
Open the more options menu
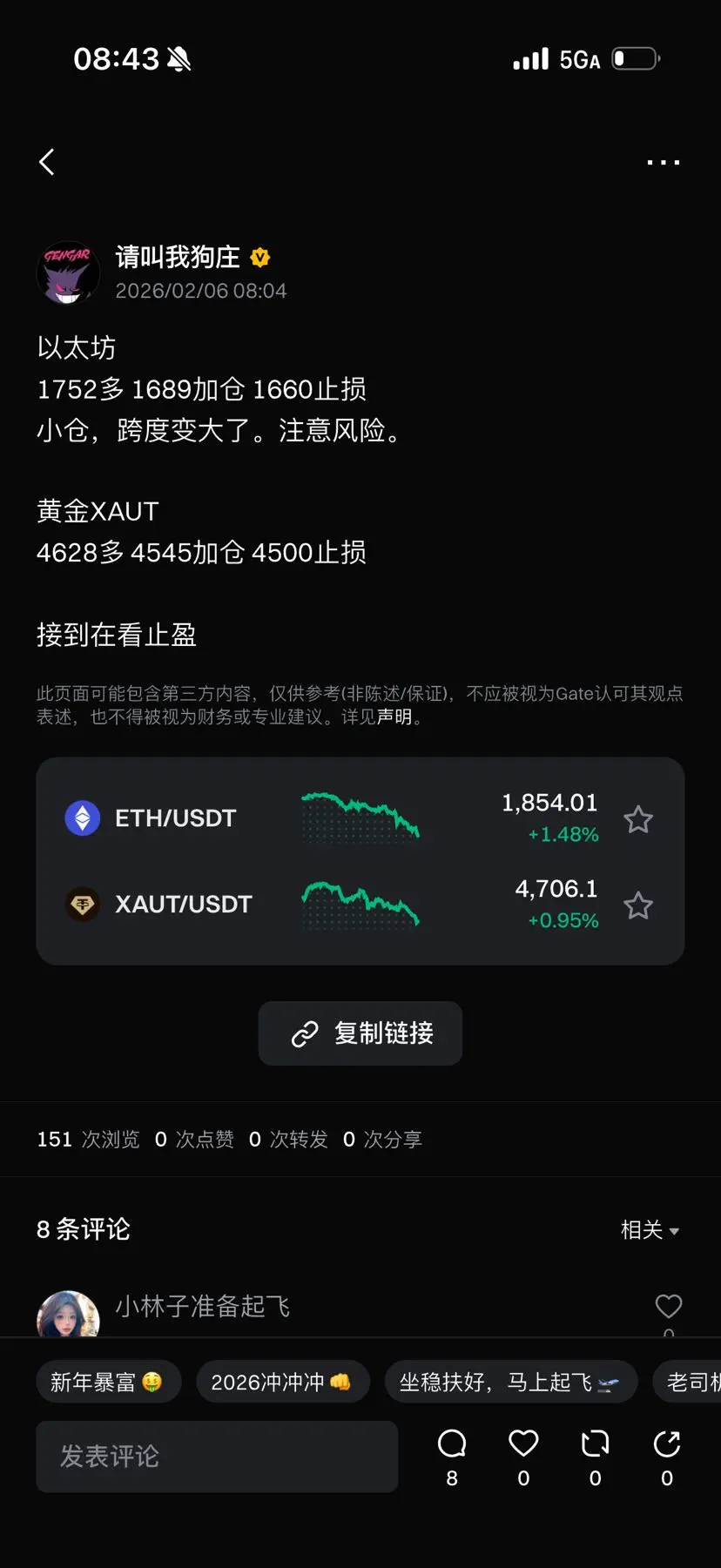click(664, 162)
